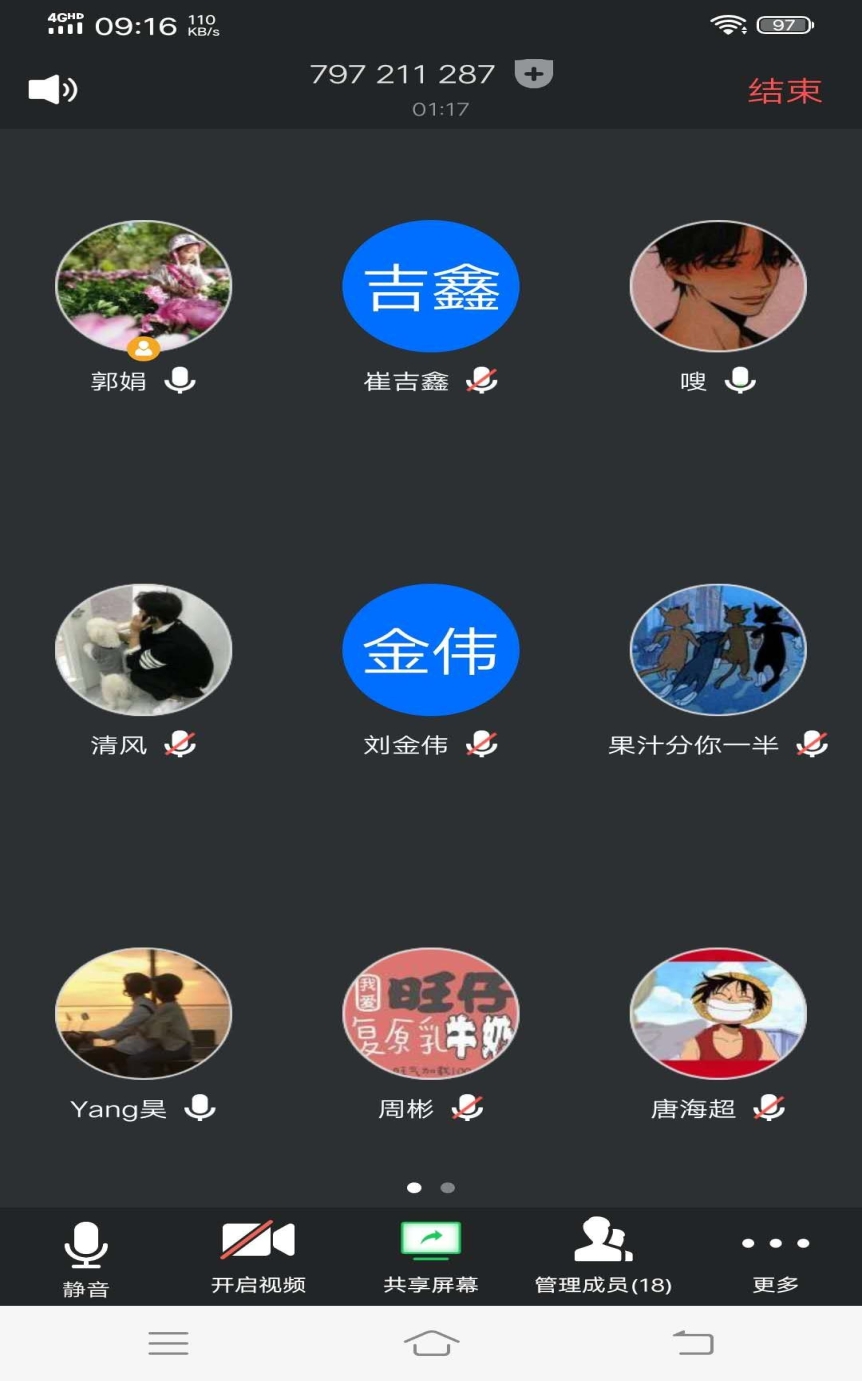
Task: Go back using the system back button
Action: 693,1343
